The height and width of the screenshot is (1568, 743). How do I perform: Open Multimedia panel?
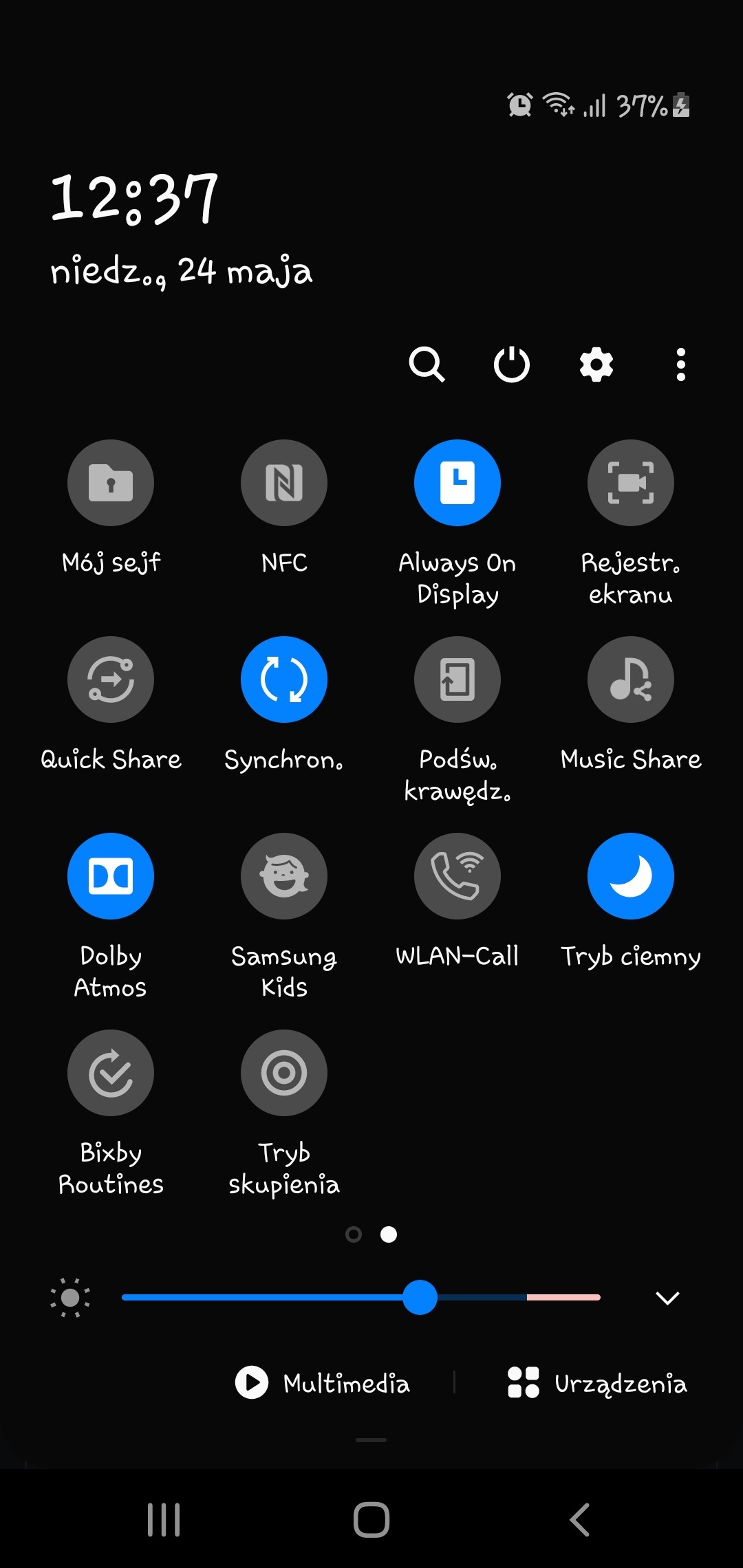click(323, 1382)
